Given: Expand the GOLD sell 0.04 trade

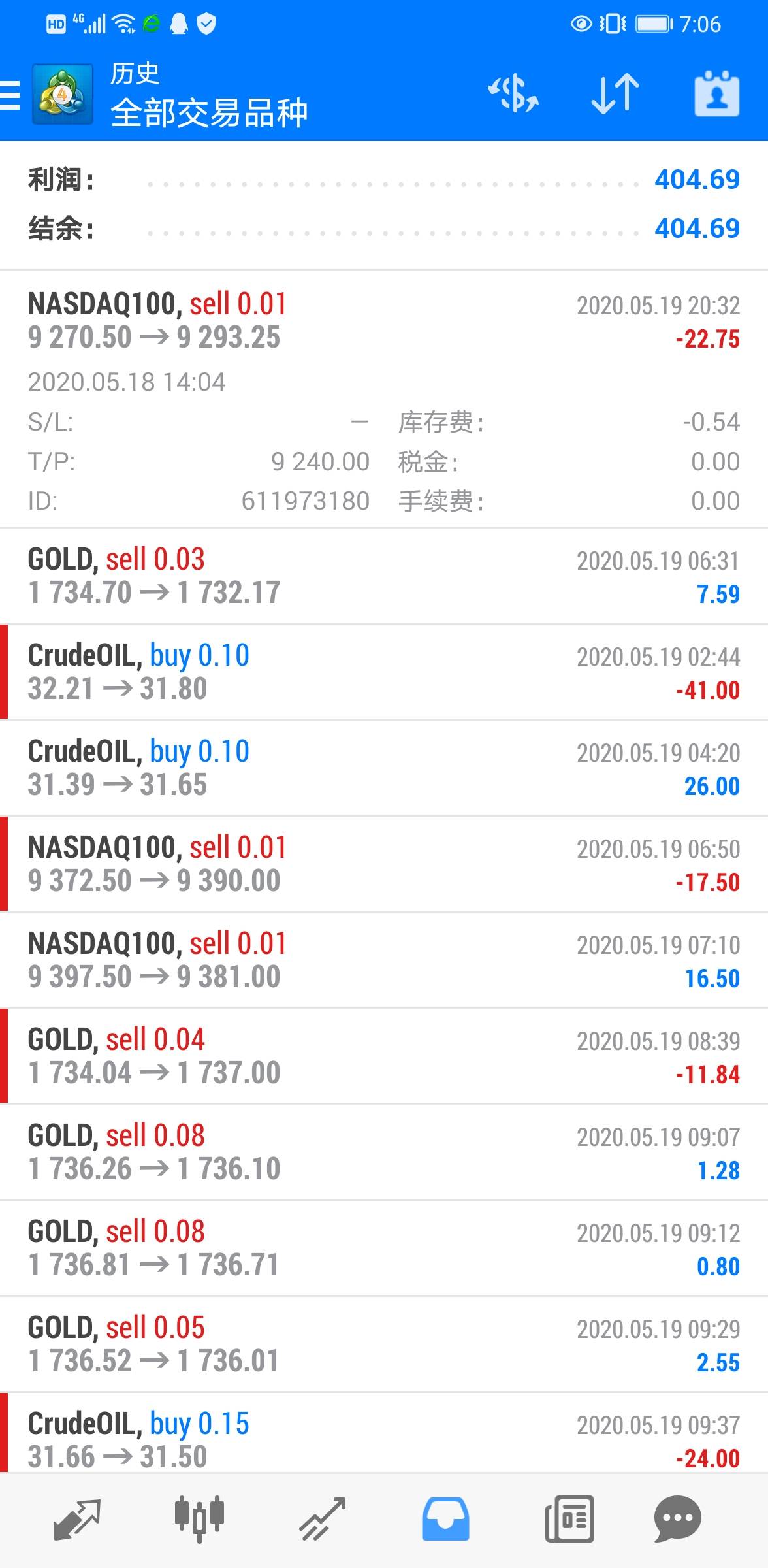Looking at the screenshot, I should tap(384, 1056).
